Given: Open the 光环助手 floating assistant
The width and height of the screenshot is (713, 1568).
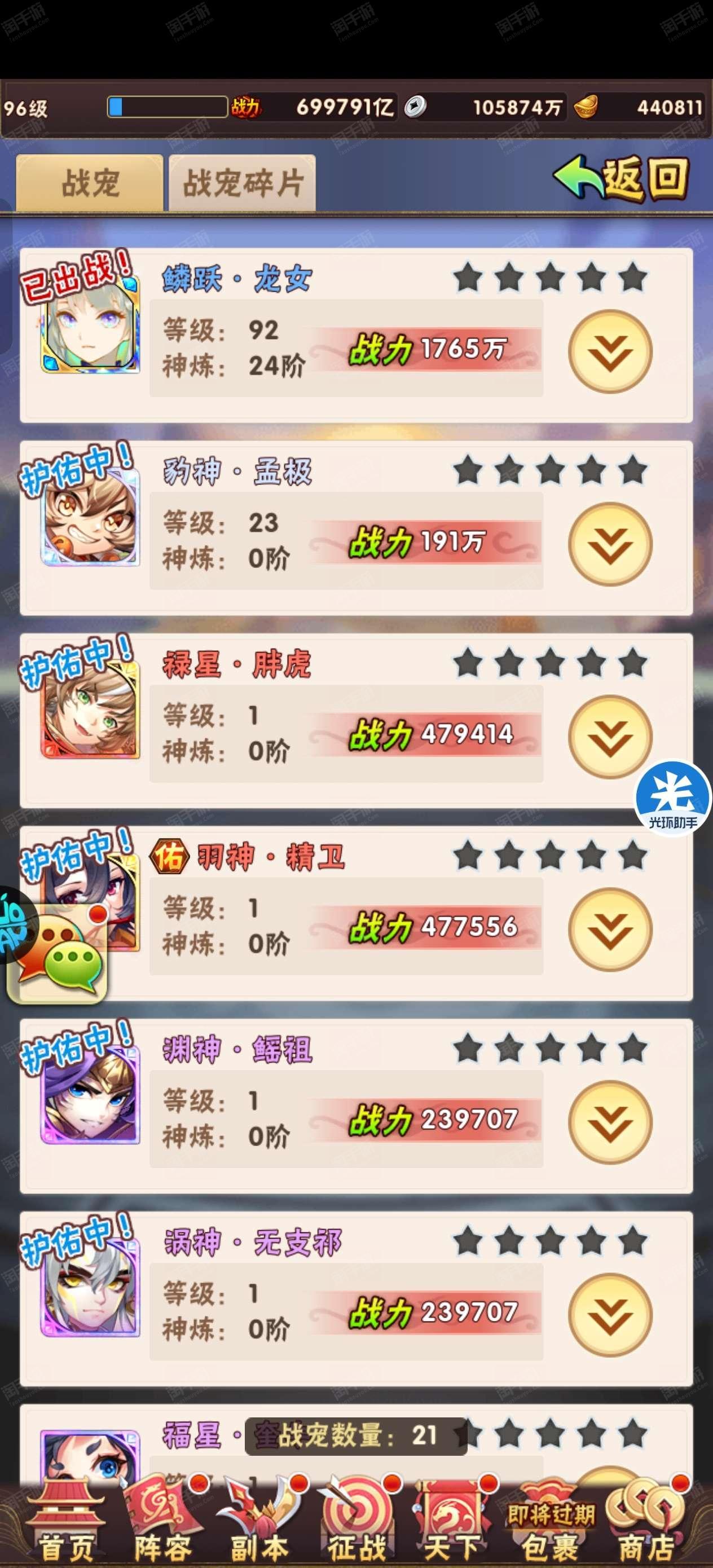Looking at the screenshot, I should pos(673,798).
